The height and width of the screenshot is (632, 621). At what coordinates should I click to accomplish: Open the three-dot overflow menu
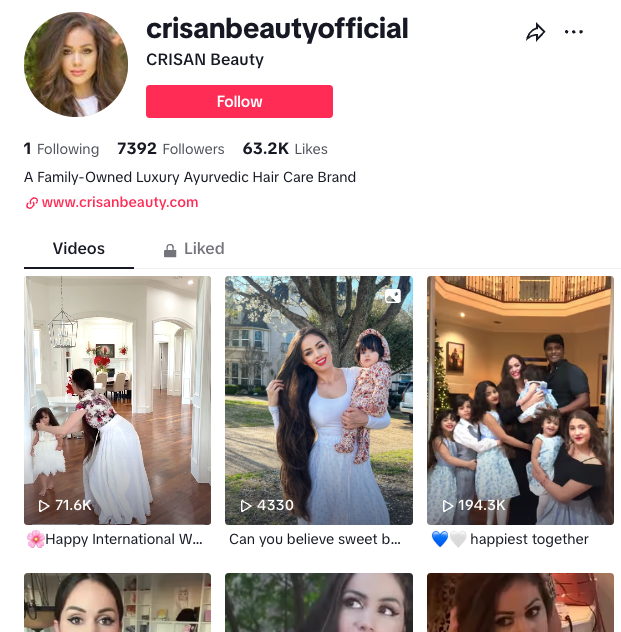(573, 32)
